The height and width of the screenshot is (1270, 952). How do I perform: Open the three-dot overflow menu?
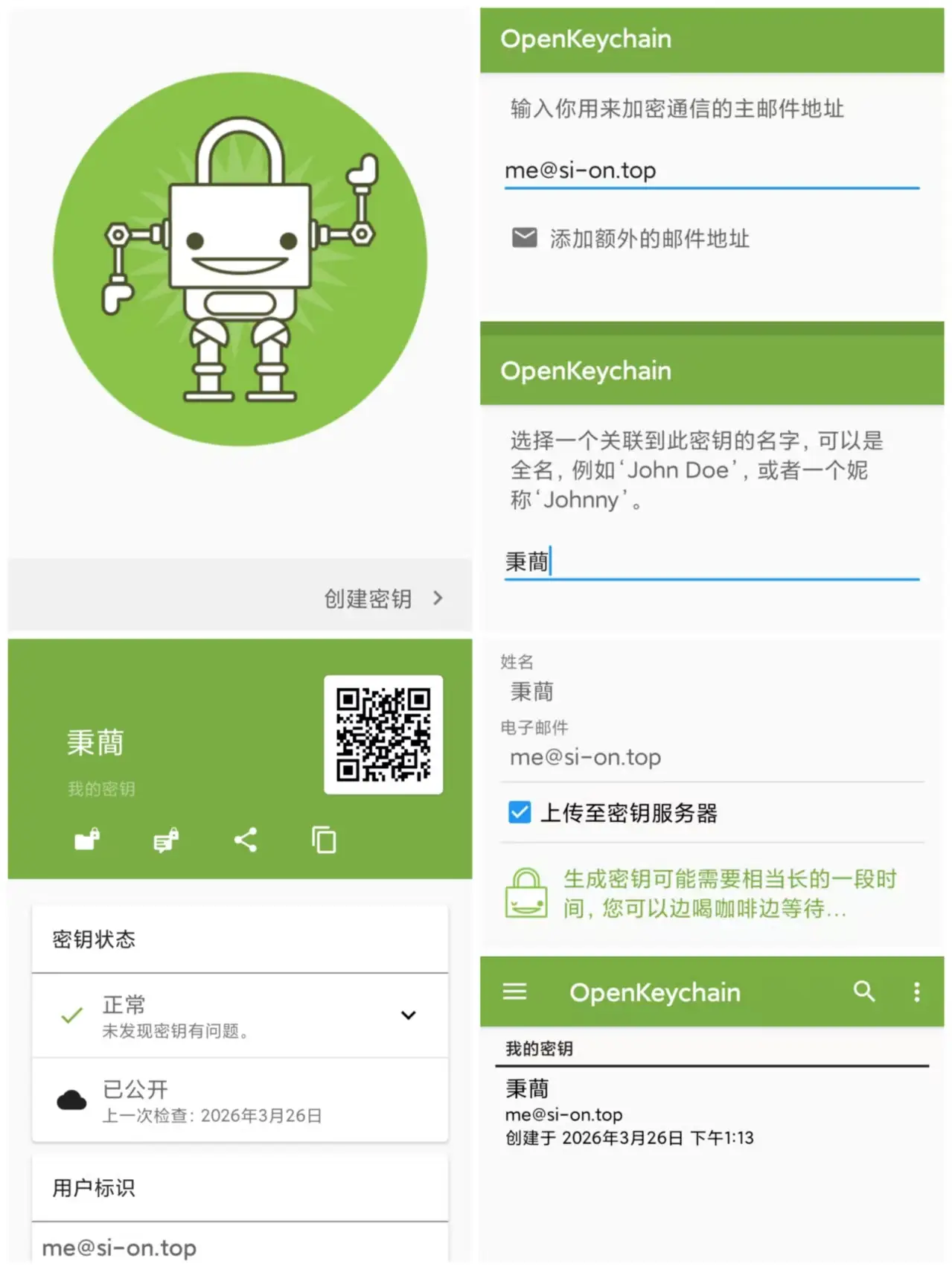pos(917,992)
